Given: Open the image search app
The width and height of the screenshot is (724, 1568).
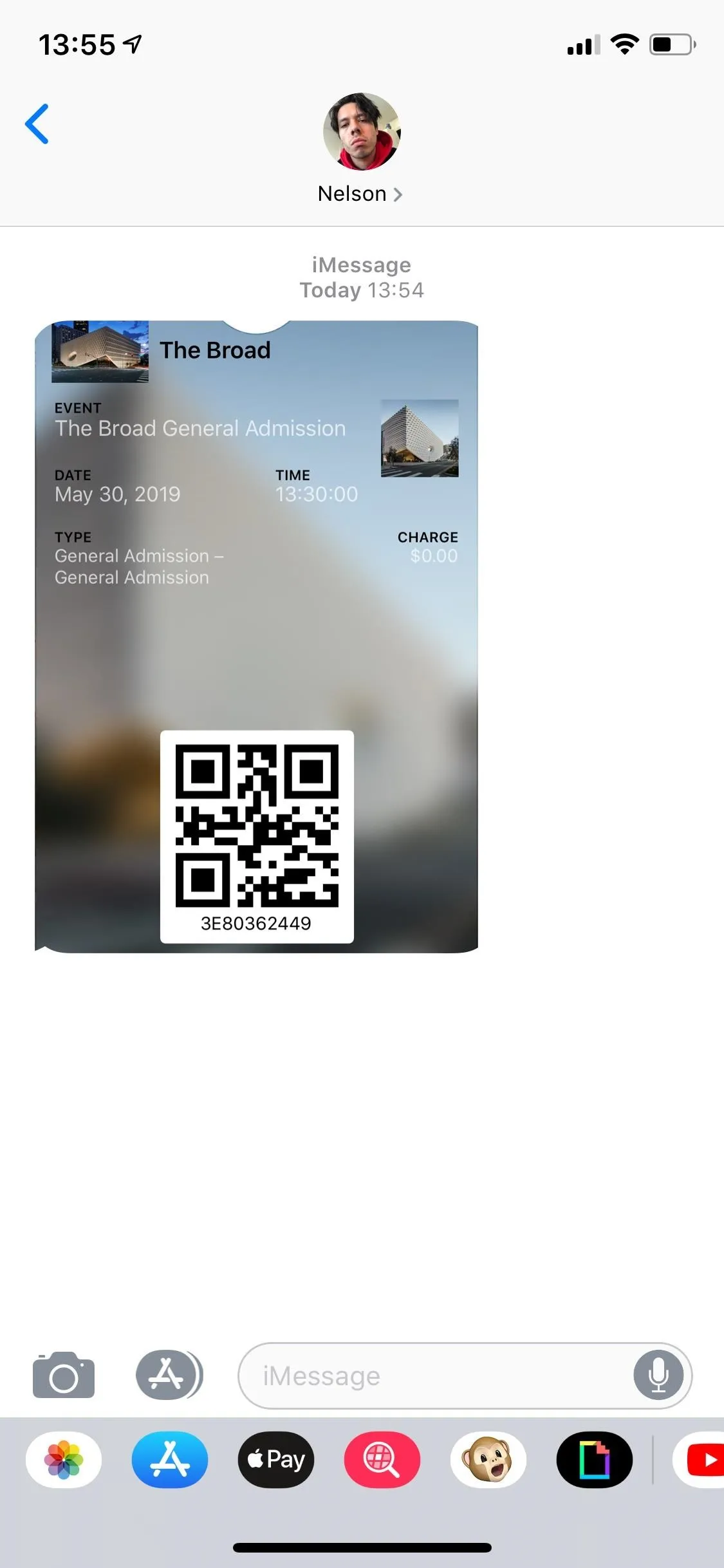Looking at the screenshot, I should 382,1460.
